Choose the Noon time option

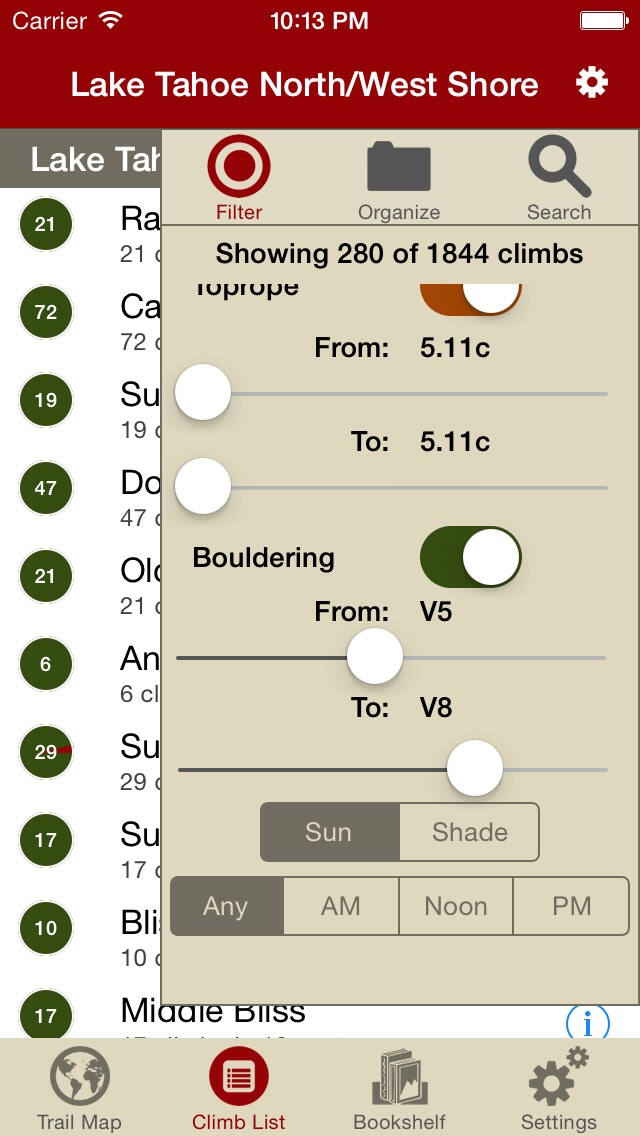(x=455, y=906)
